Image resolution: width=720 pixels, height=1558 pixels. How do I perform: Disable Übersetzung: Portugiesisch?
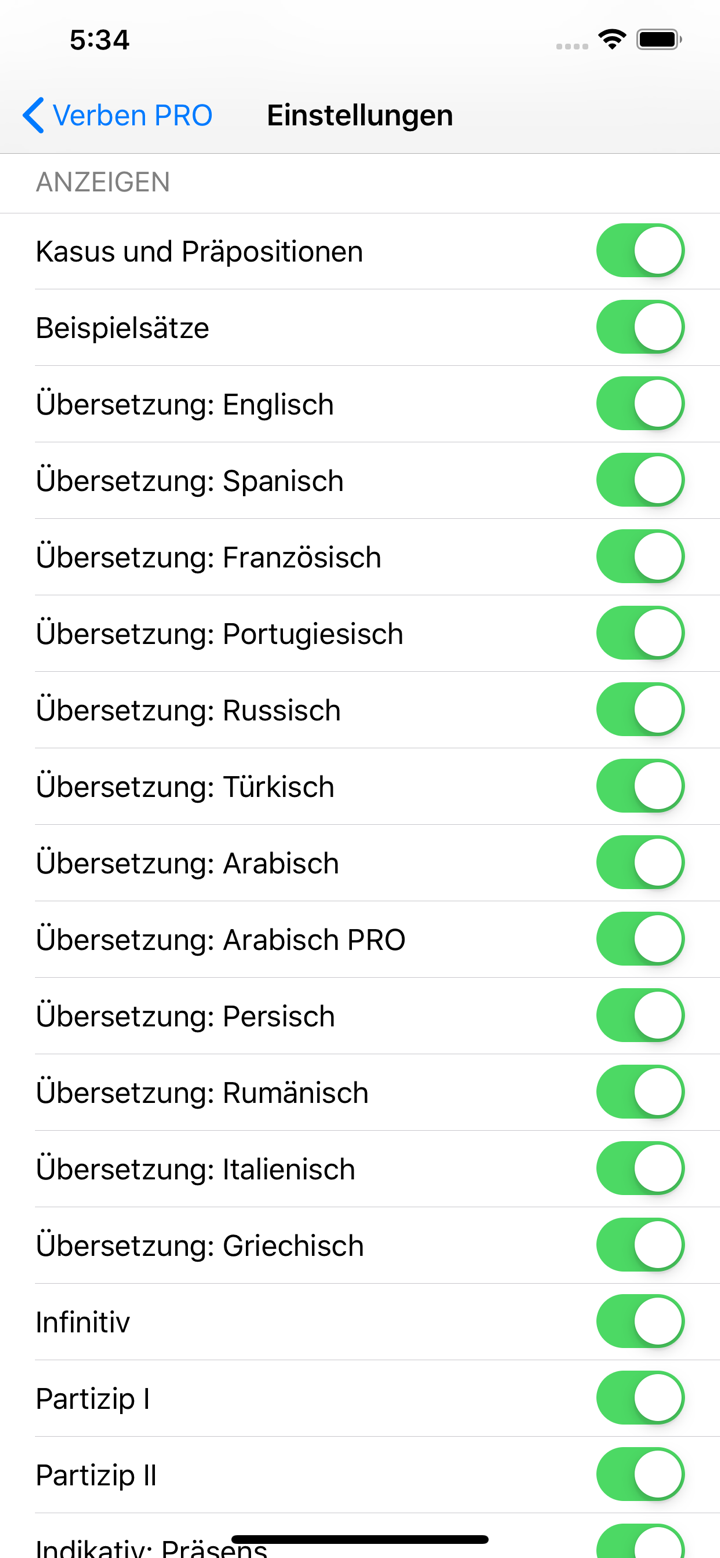pos(640,633)
